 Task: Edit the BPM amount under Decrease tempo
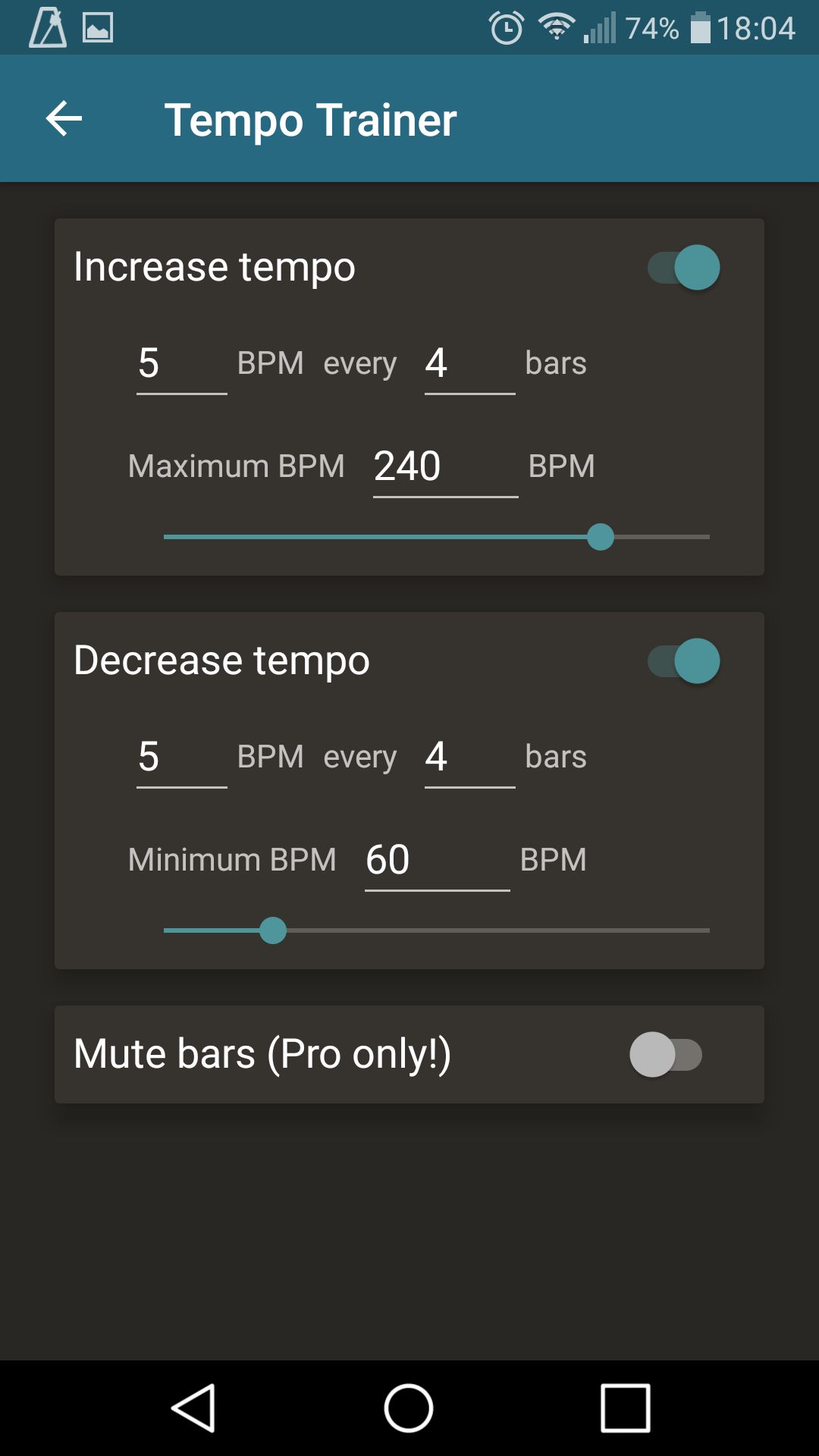pos(182,758)
